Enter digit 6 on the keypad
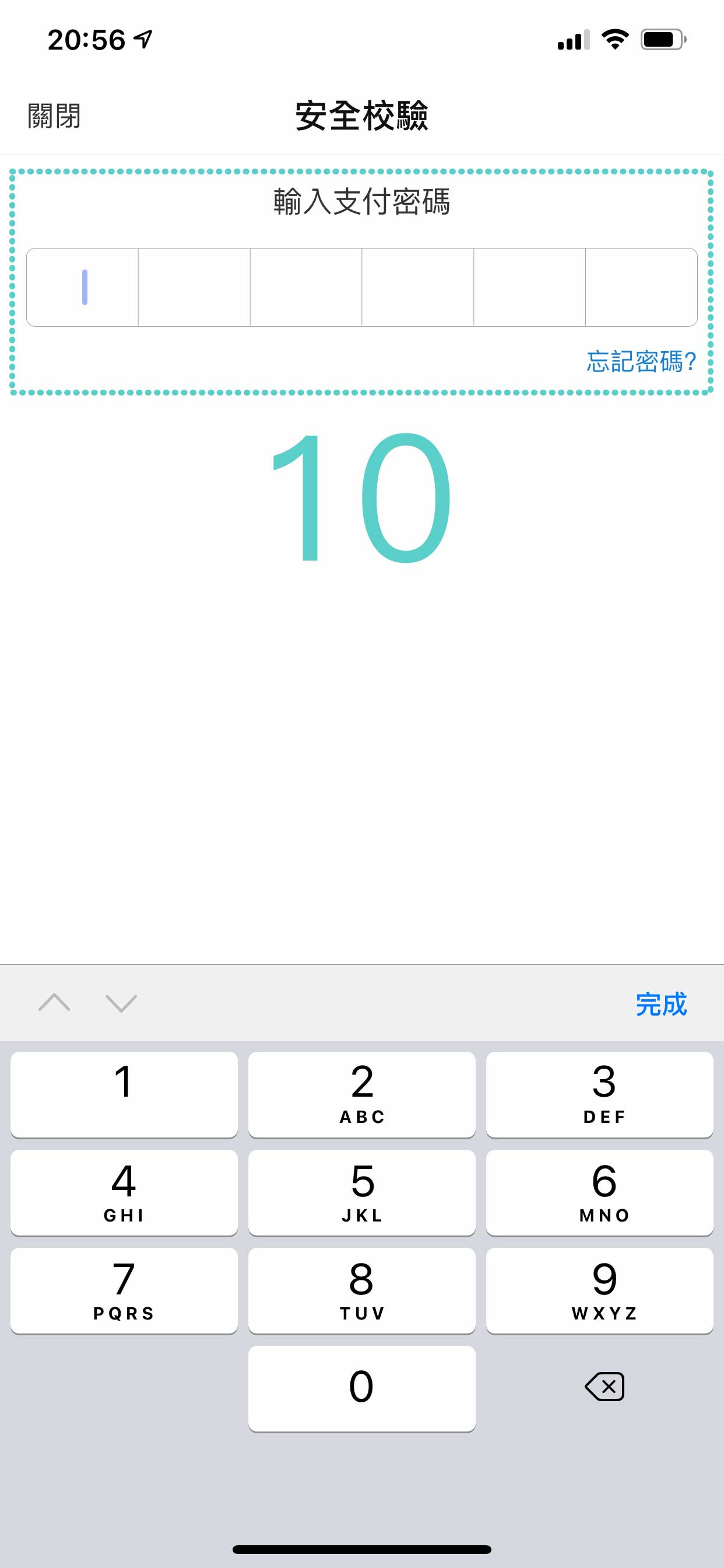Screen dimensions: 724x1568 pyautogui.click(x=600, y=1192)
